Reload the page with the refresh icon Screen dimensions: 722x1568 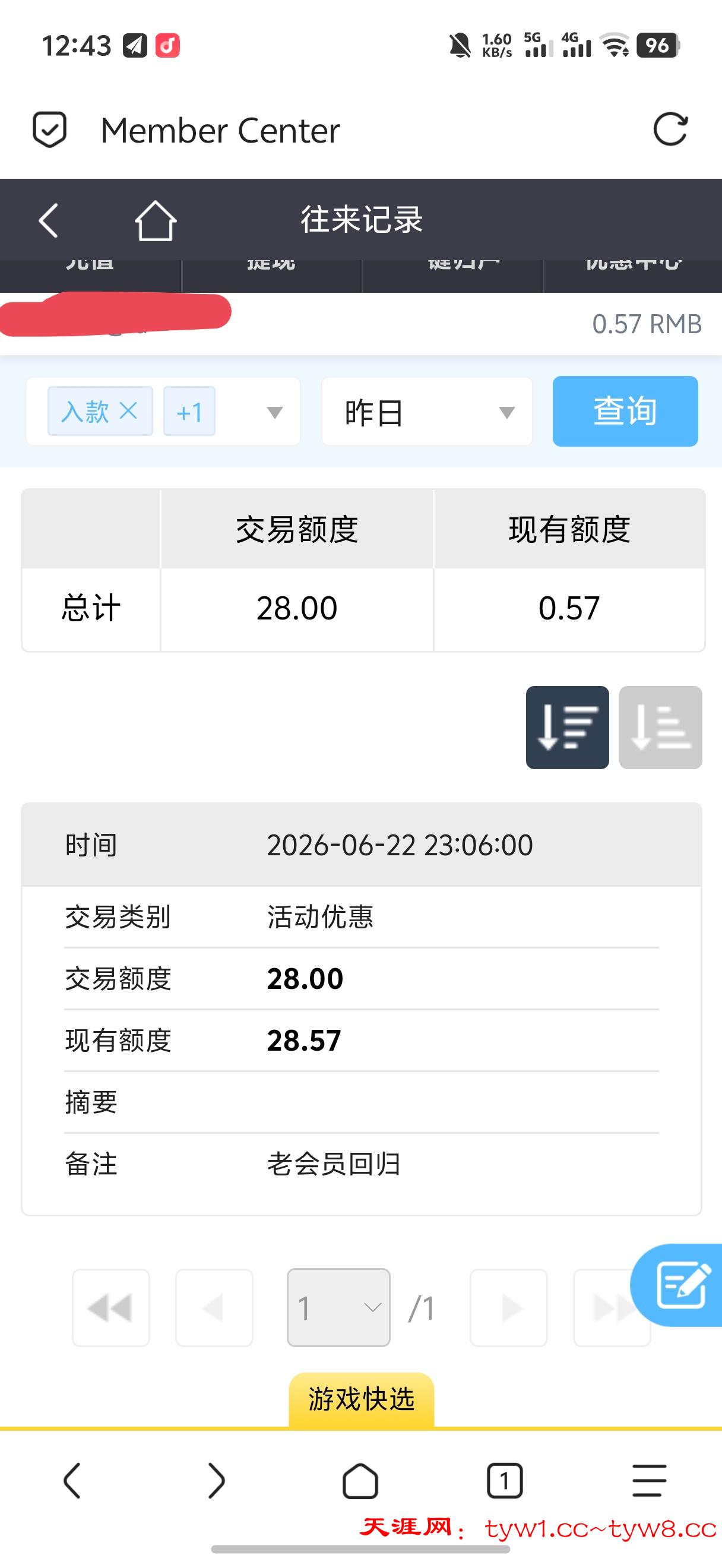670,129
